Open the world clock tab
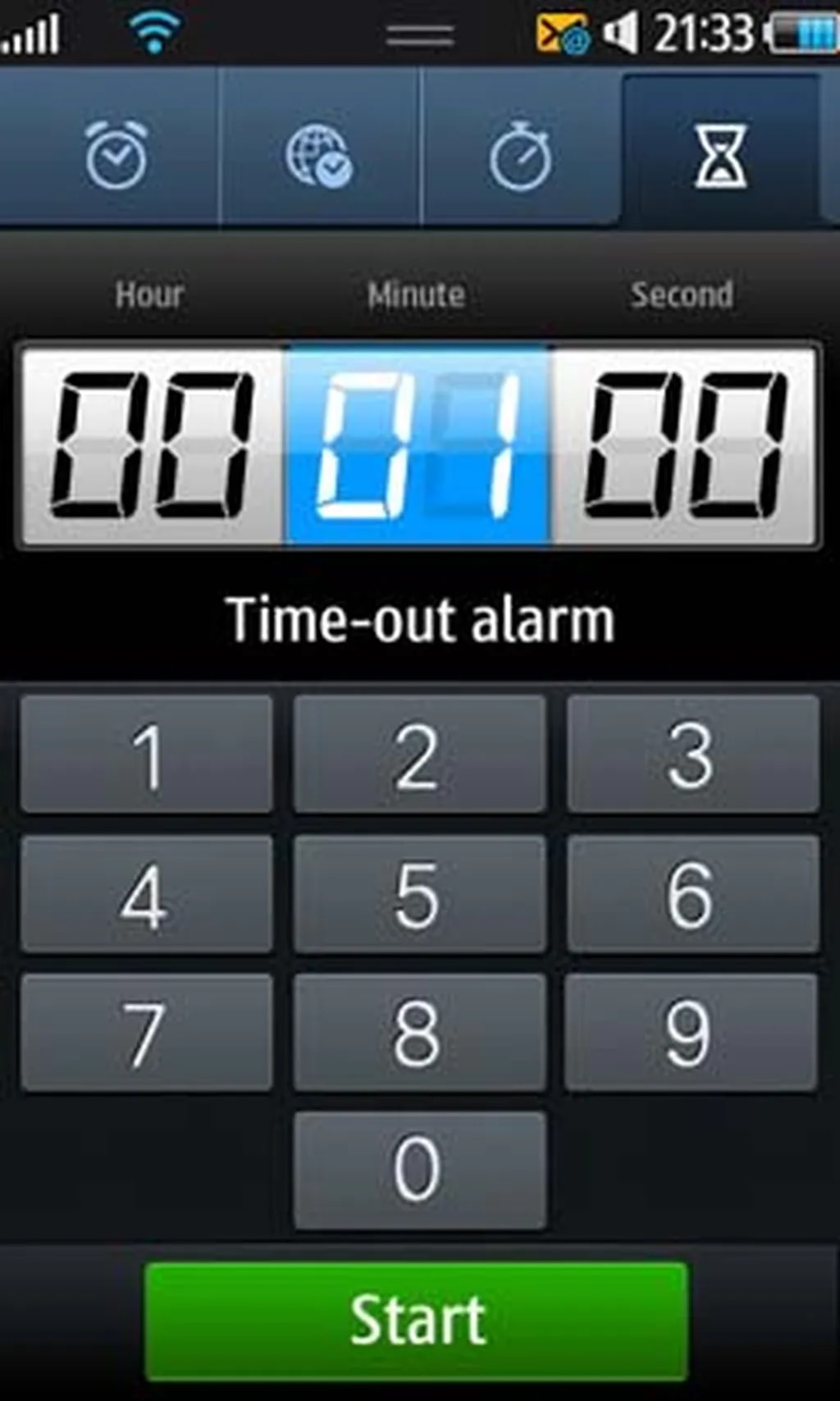This screenshot has height=1401, width=840. click(x=318, y=154)
